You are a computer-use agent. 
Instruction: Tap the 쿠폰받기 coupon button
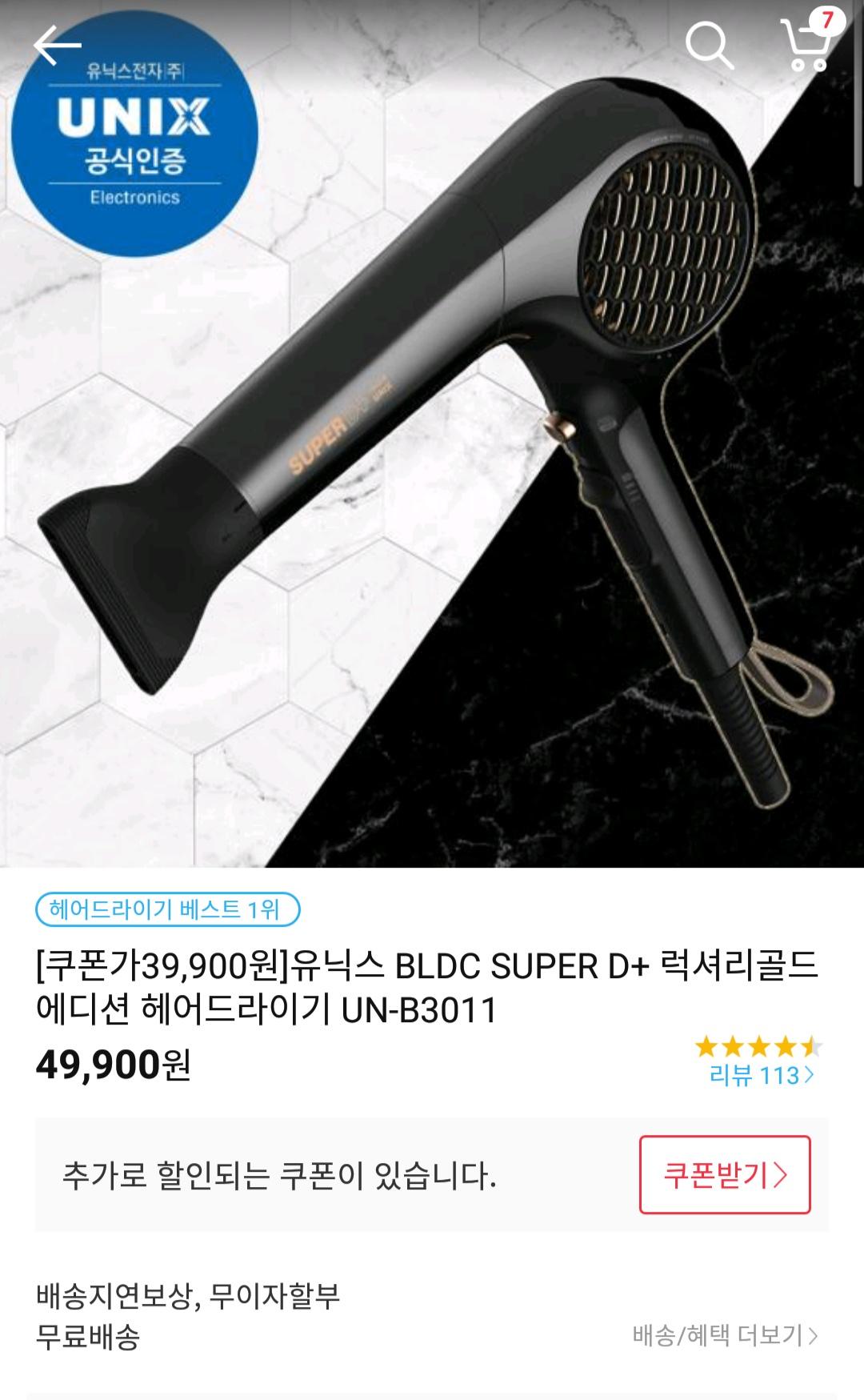[725, 1174]
